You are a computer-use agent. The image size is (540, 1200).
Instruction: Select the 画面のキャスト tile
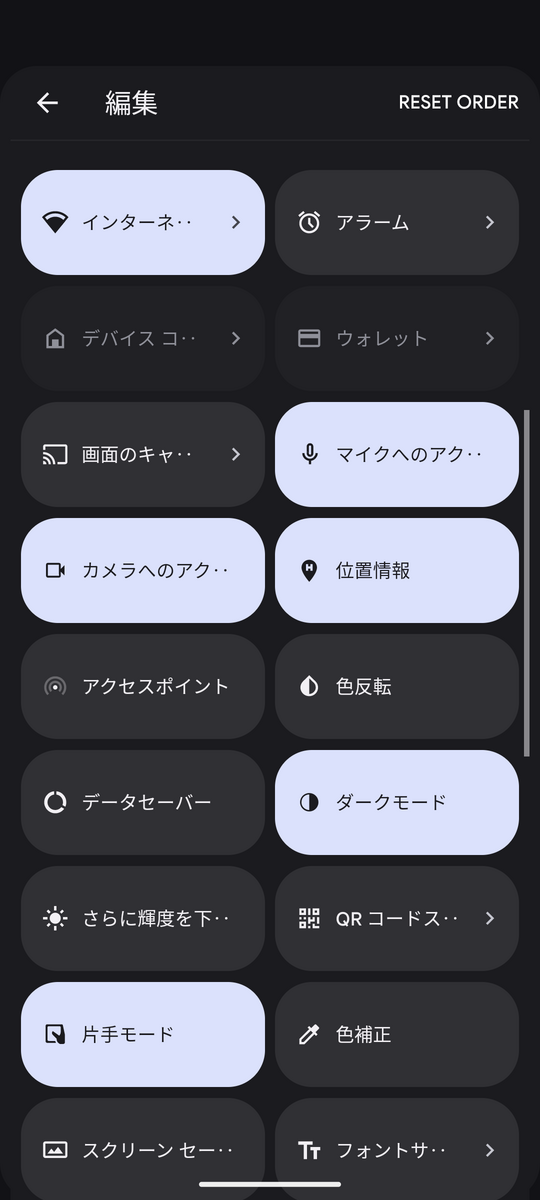pos(143,454)
